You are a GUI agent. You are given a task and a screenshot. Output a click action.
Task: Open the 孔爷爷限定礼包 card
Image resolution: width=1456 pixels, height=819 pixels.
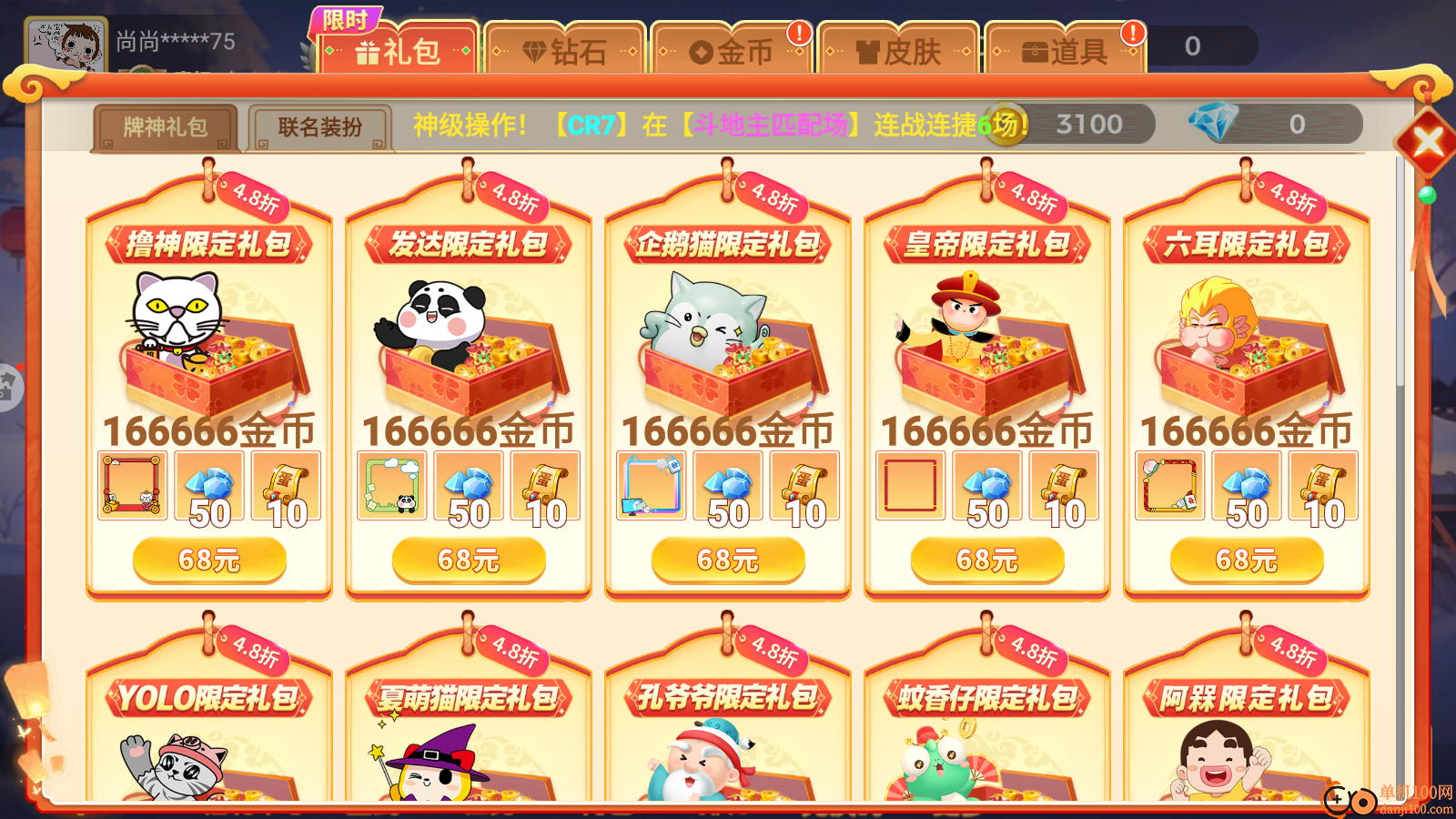coord(728,728)
